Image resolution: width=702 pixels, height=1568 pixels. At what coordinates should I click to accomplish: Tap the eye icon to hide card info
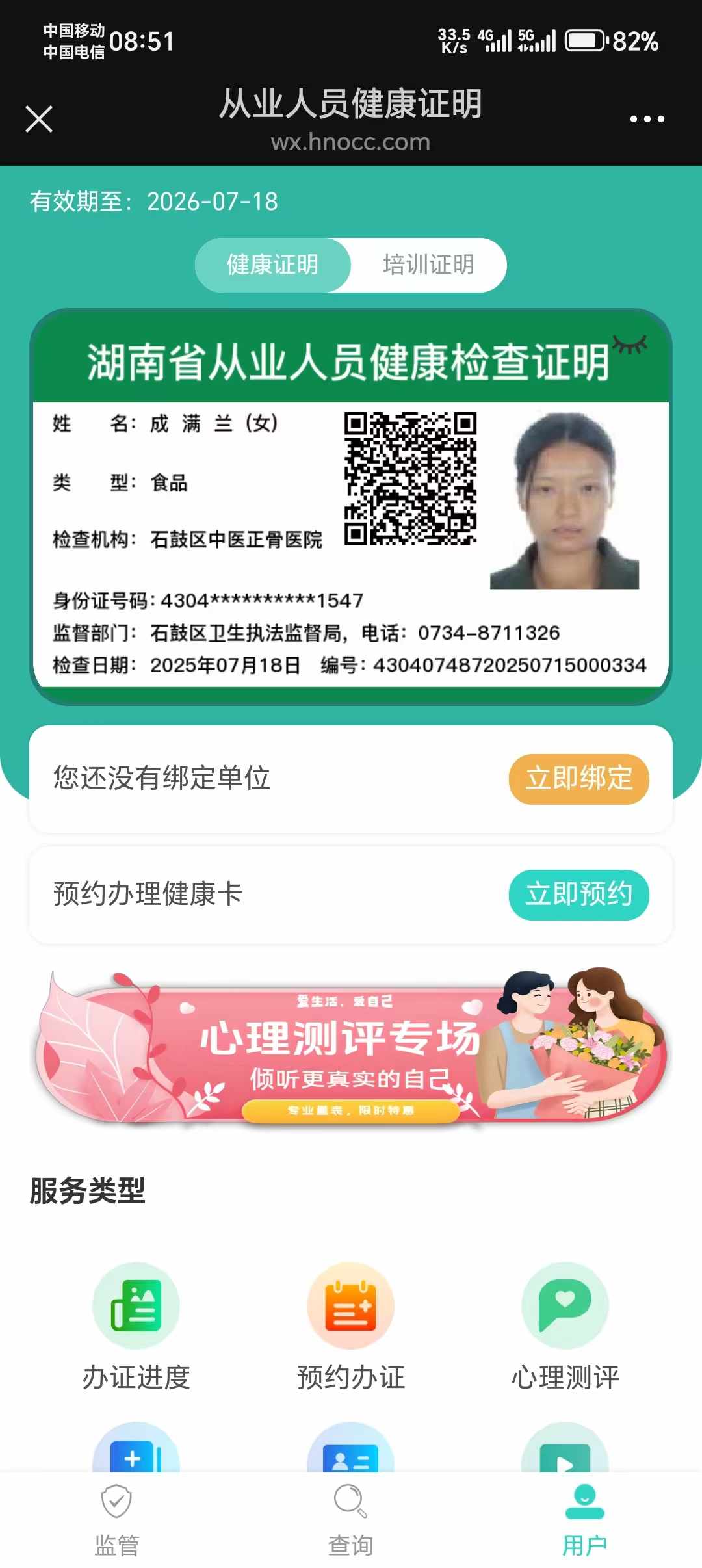(x=630, y=345)
